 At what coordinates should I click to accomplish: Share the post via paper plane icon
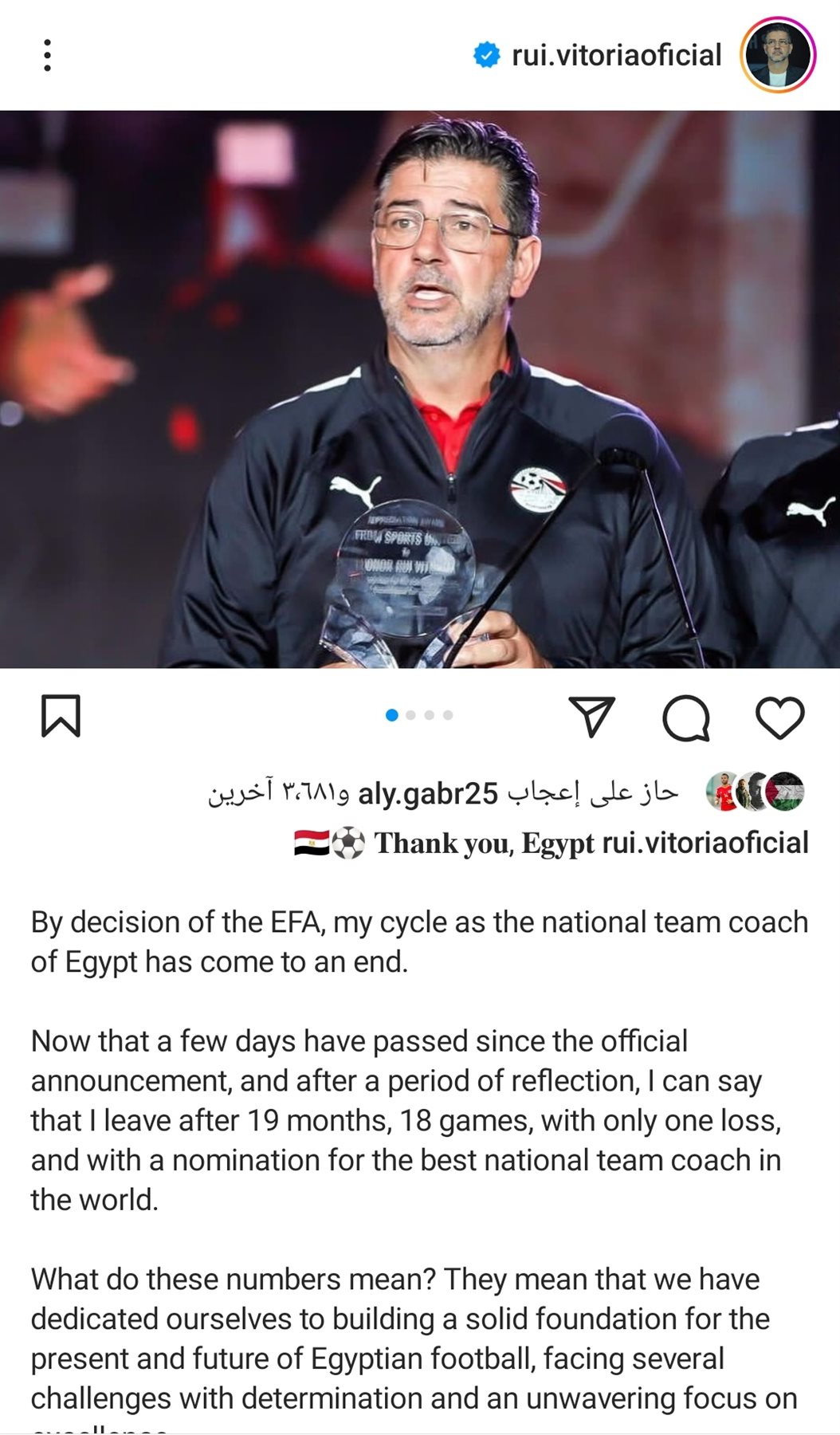click(x=591, y=716)
